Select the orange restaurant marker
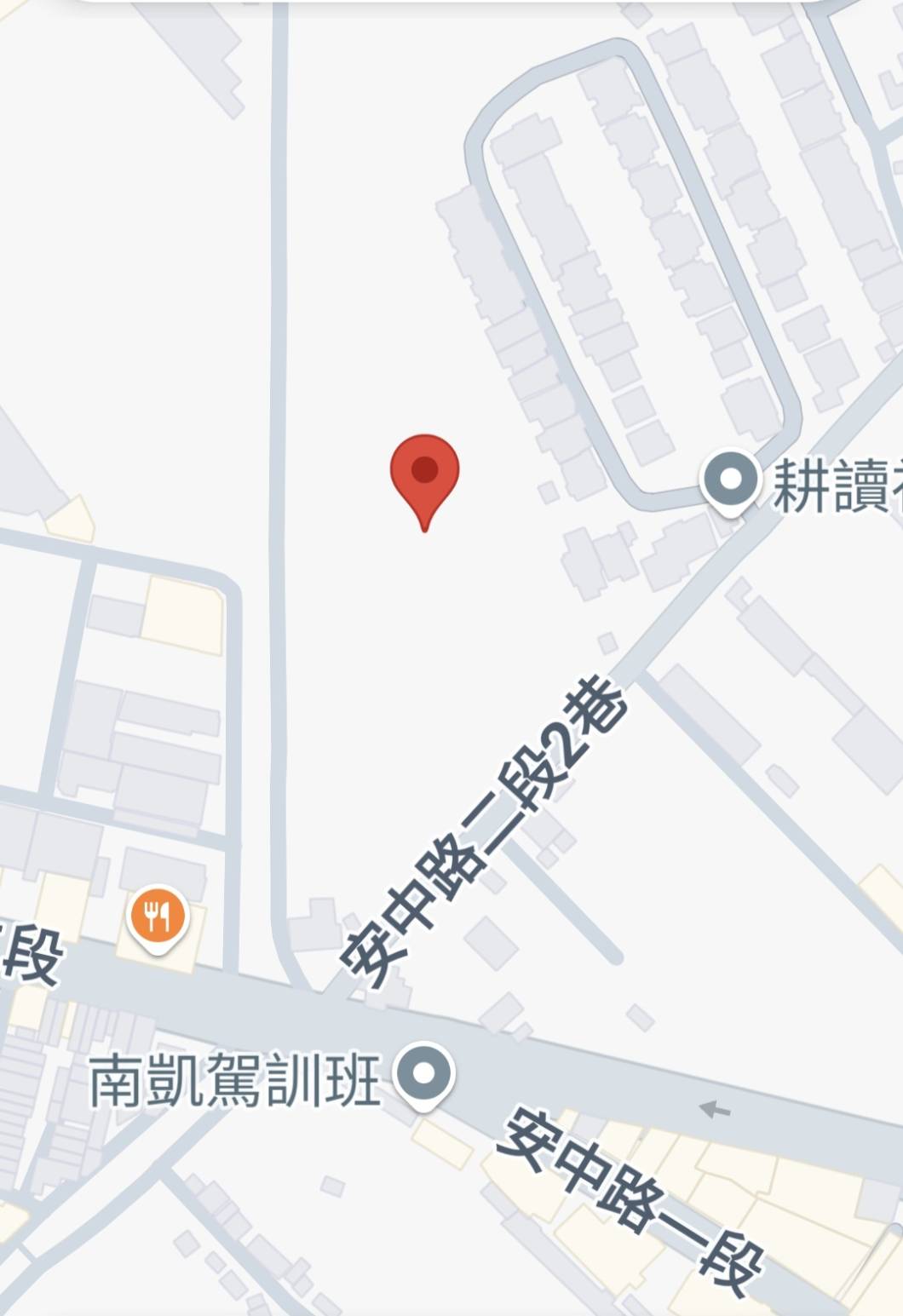The height and width of the screenshot is (1316, 903). (157, 917)
